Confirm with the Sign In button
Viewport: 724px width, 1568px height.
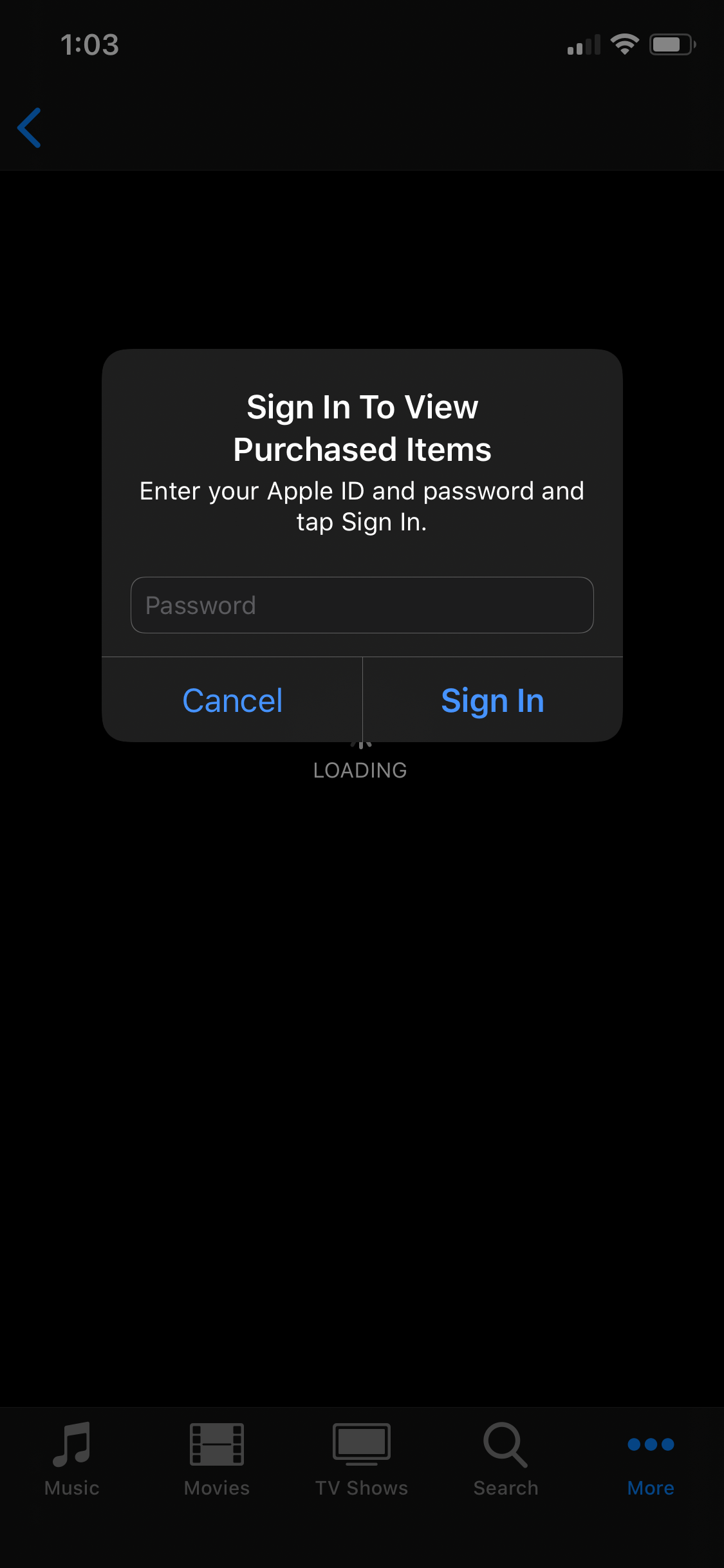[492, 700]
